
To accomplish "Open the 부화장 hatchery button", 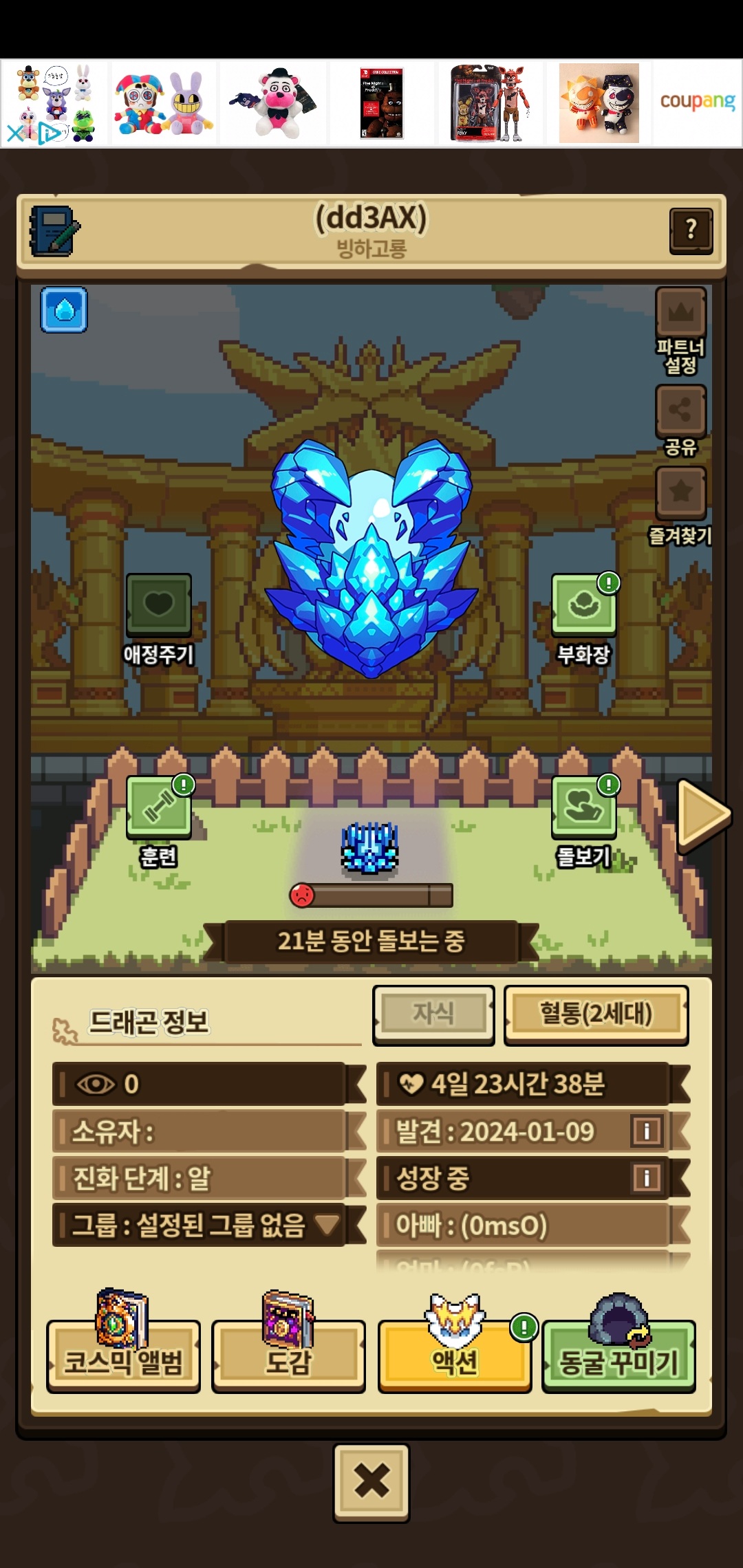I will tap(584, 620).
